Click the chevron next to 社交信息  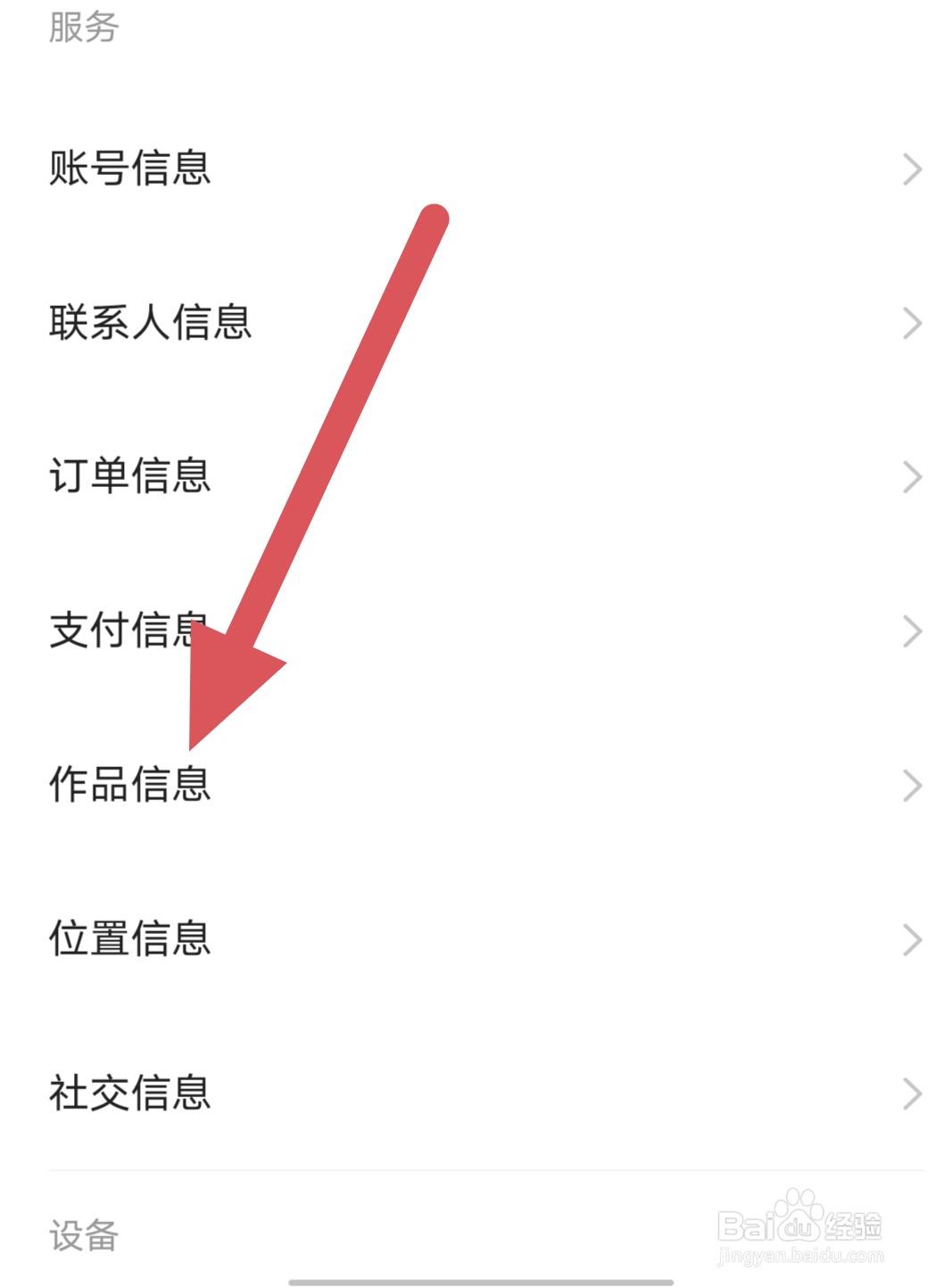pyautogui.click(x=912, y=1092)
